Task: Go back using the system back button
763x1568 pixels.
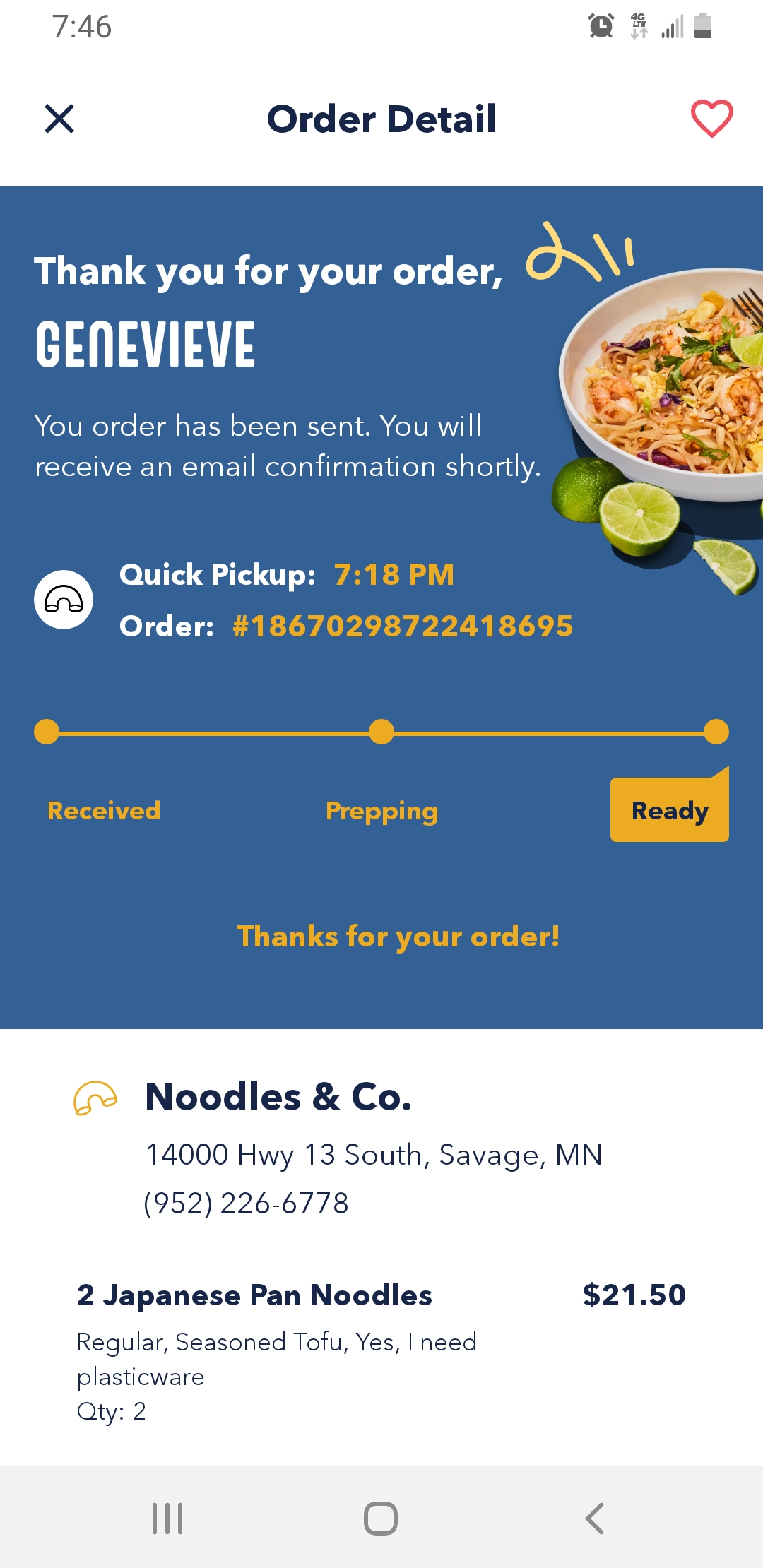Action: click(595, 1518)
